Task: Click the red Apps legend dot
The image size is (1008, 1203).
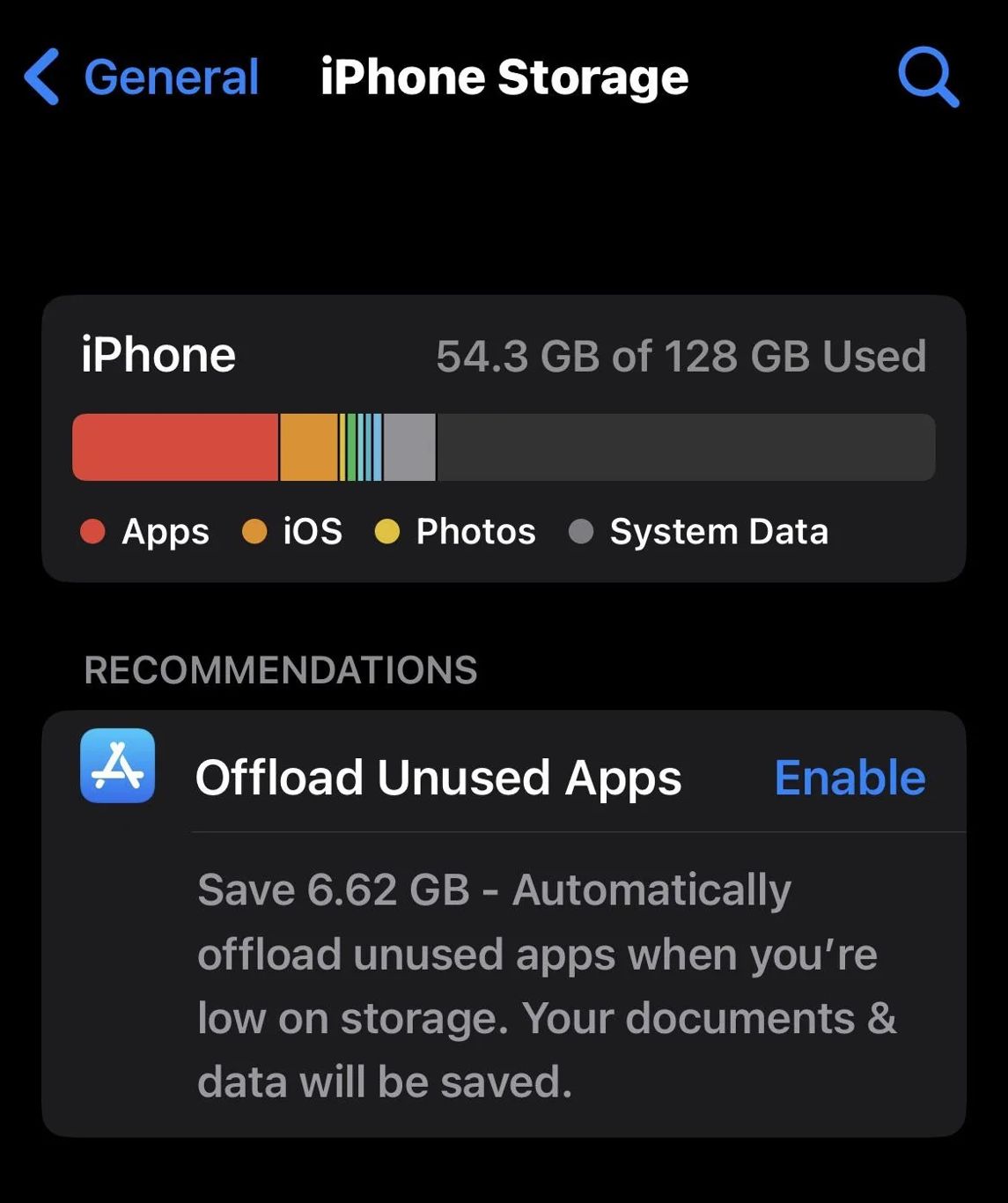Action: [x=93, y=531]
